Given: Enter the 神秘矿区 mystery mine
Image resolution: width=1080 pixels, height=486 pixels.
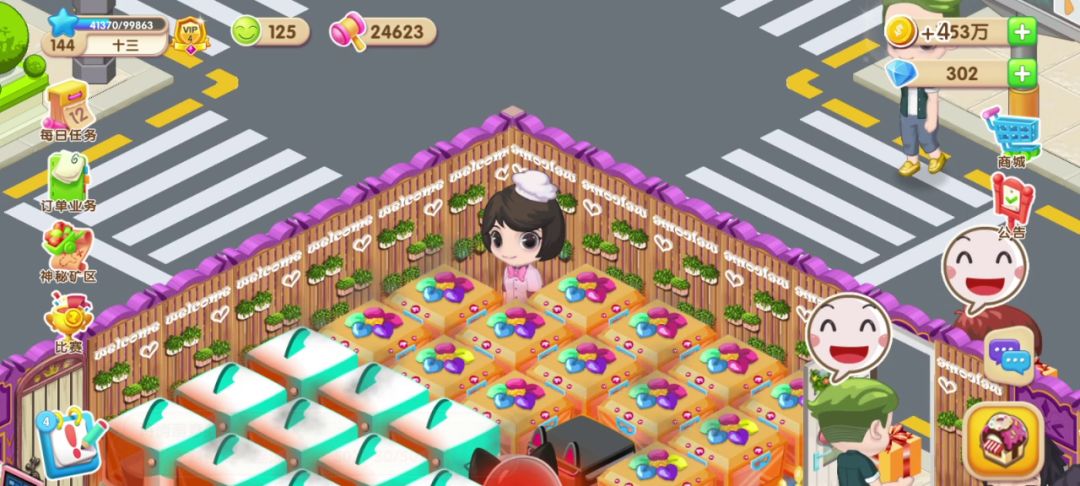Looking at the screenshot, I should [x=68, y=250].
